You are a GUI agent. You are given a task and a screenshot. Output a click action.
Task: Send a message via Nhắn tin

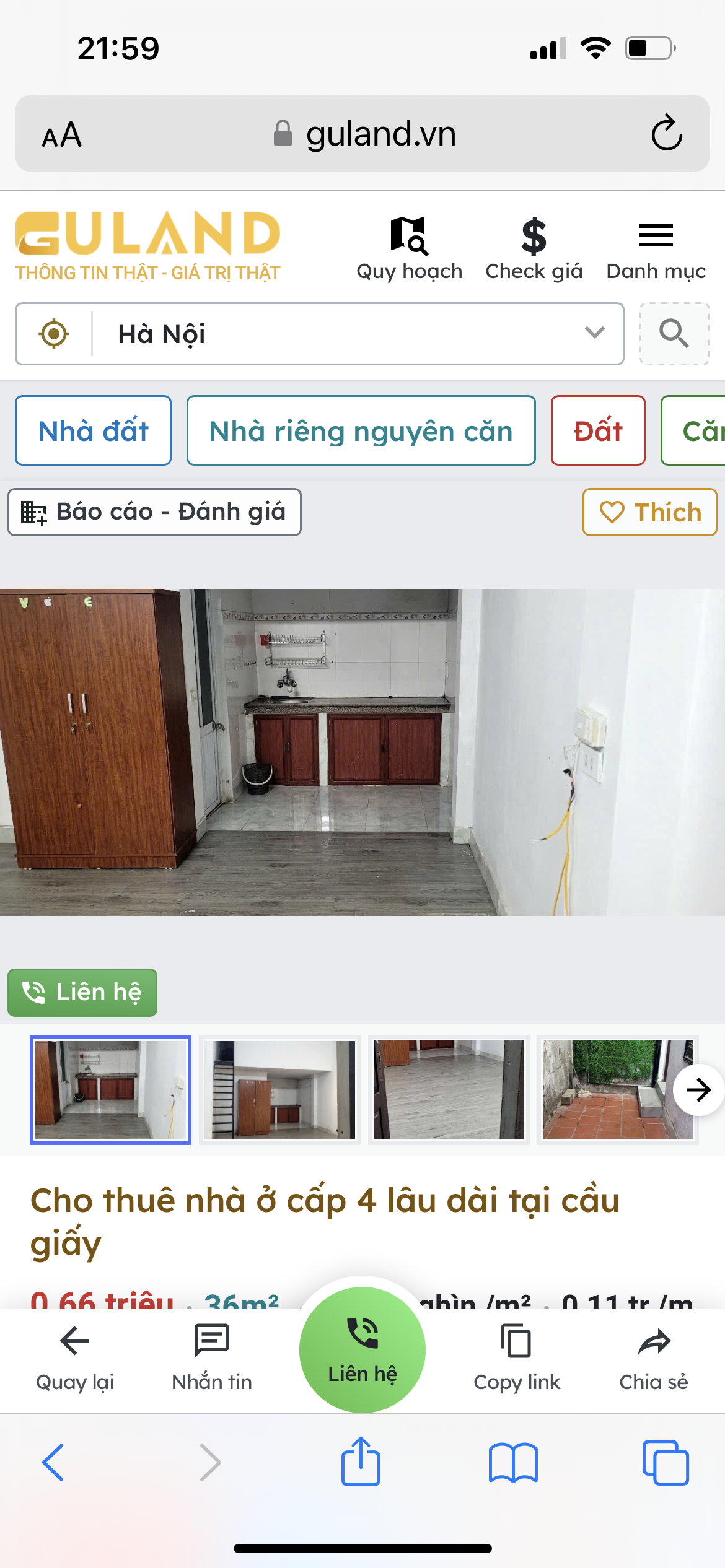tap(212, 1357)
